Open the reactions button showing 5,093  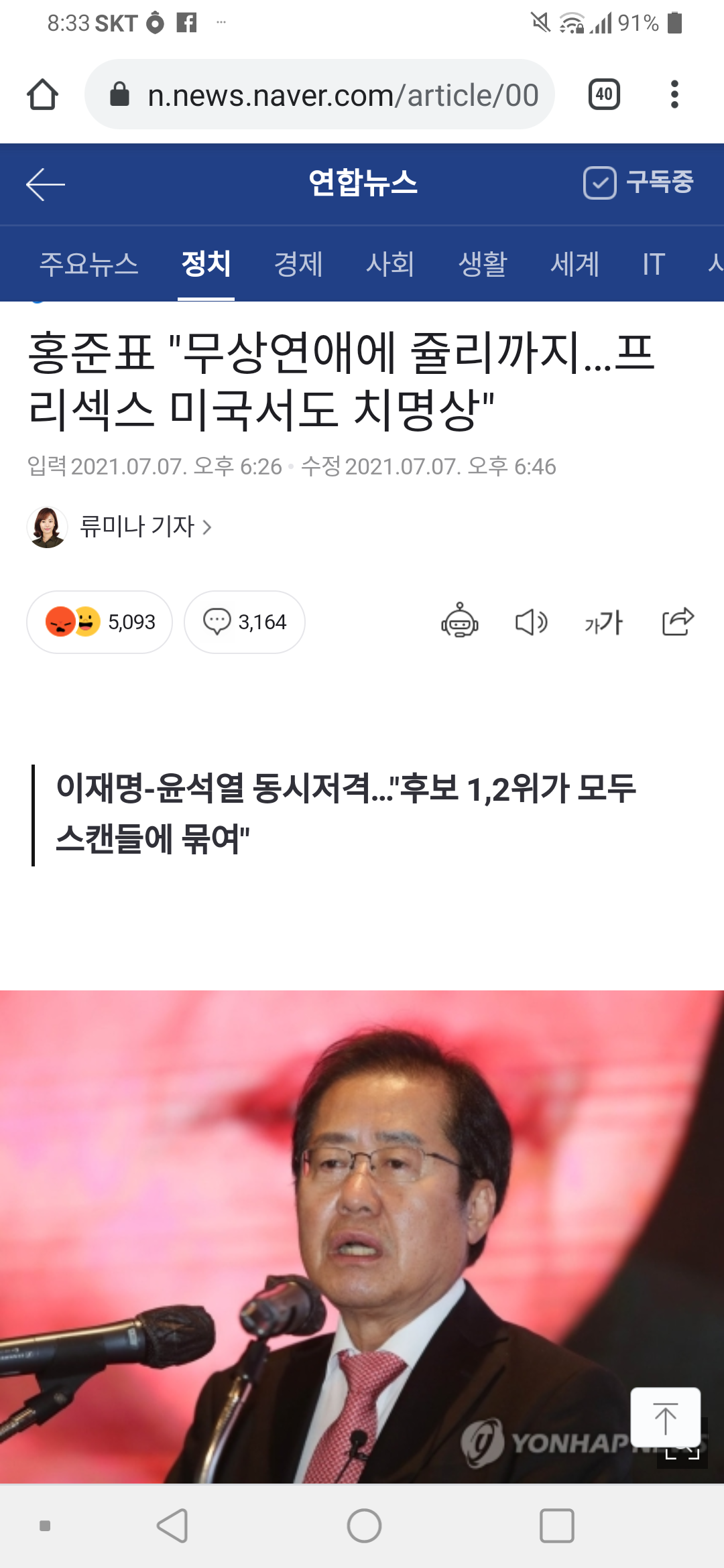pyautogui.click(x=99, y=622)
